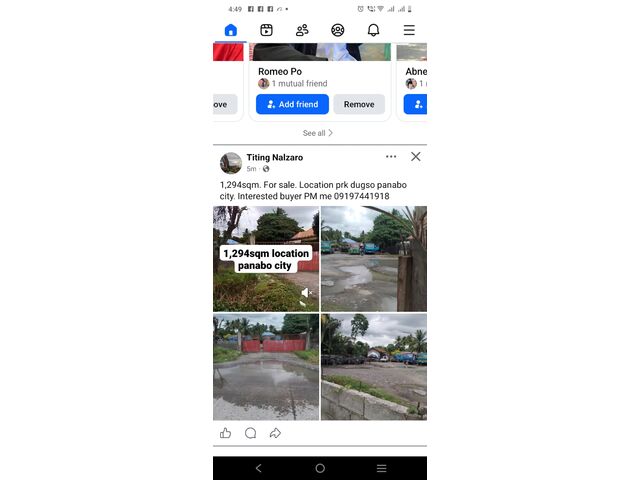Open the post's three-dot options menu

[x=391, y=157]
